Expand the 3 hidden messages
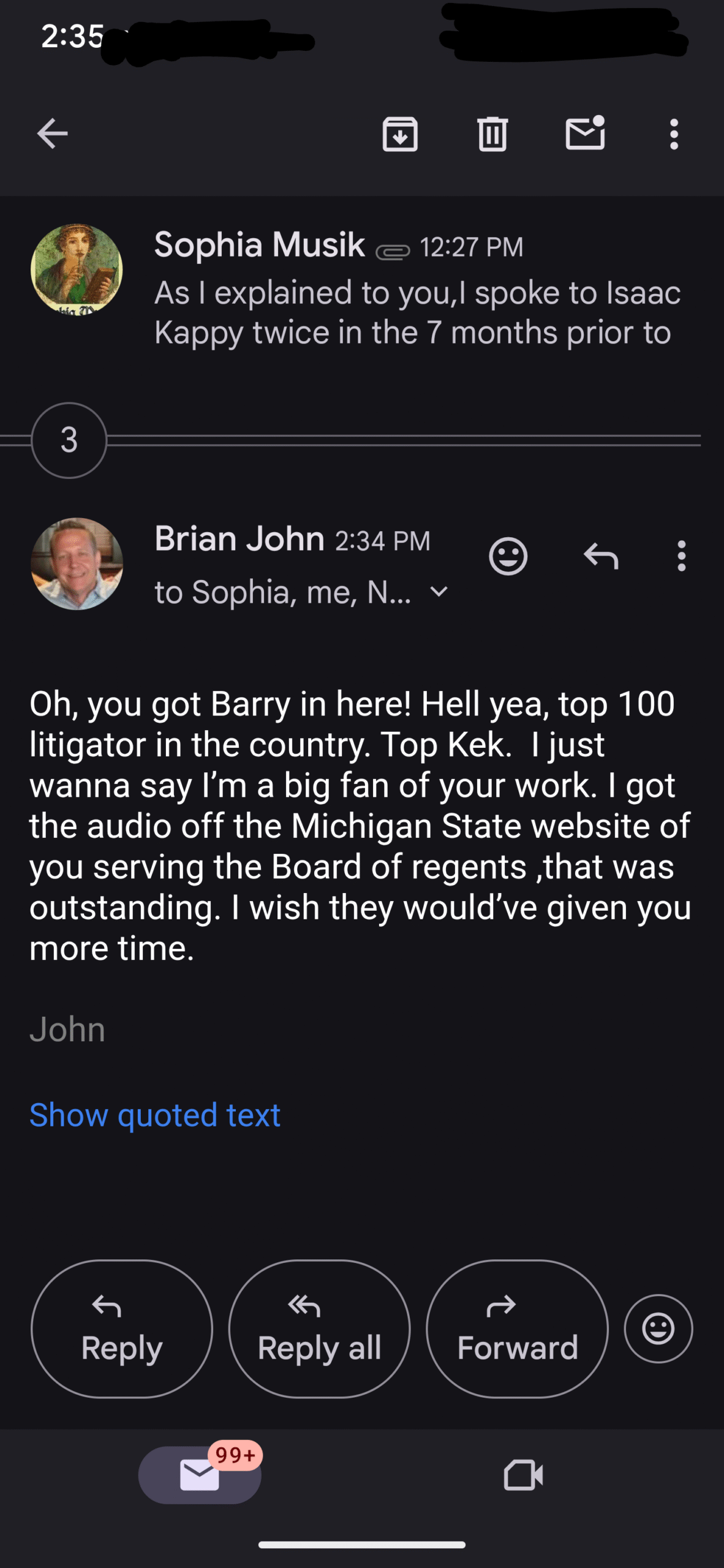Screen dimensions: 724x1568 pyautogui.click(x=69, y=440)
